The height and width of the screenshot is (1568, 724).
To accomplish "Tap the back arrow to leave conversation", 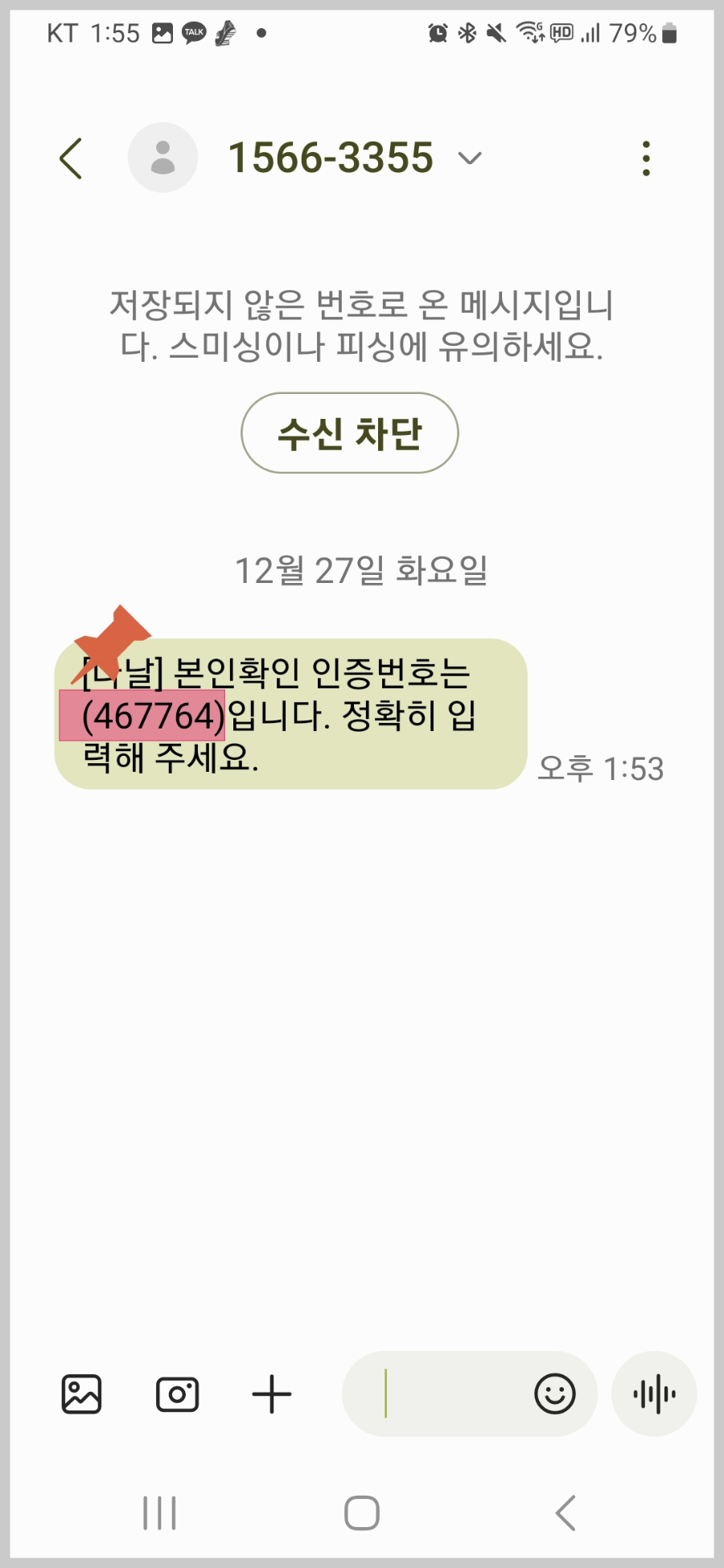I will coord(71,158).
